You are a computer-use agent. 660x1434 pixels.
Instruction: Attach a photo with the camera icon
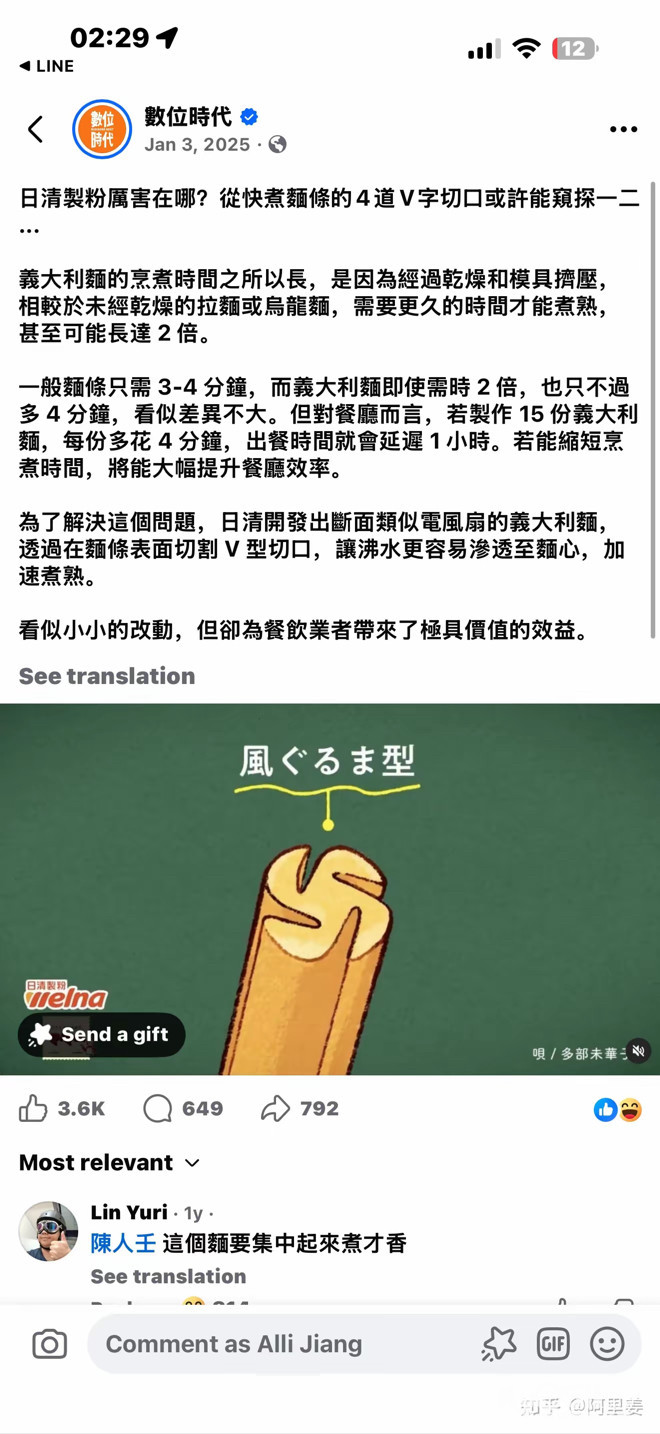[x=49, y=1344]
